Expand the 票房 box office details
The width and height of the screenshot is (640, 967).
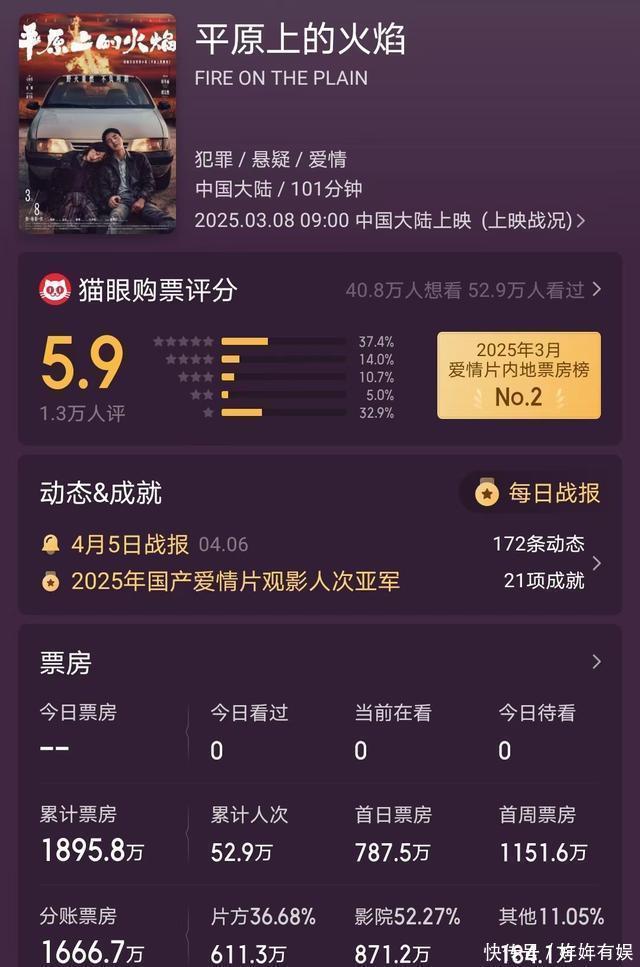point(596,661)
